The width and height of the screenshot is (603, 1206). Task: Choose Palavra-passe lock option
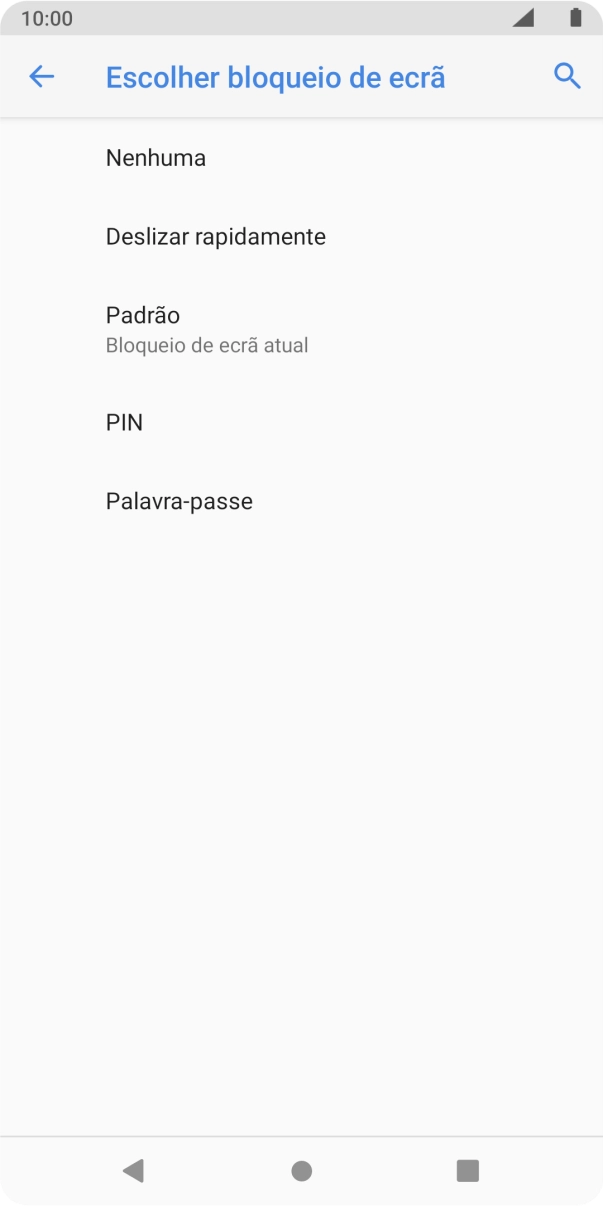tap(179, 501)
